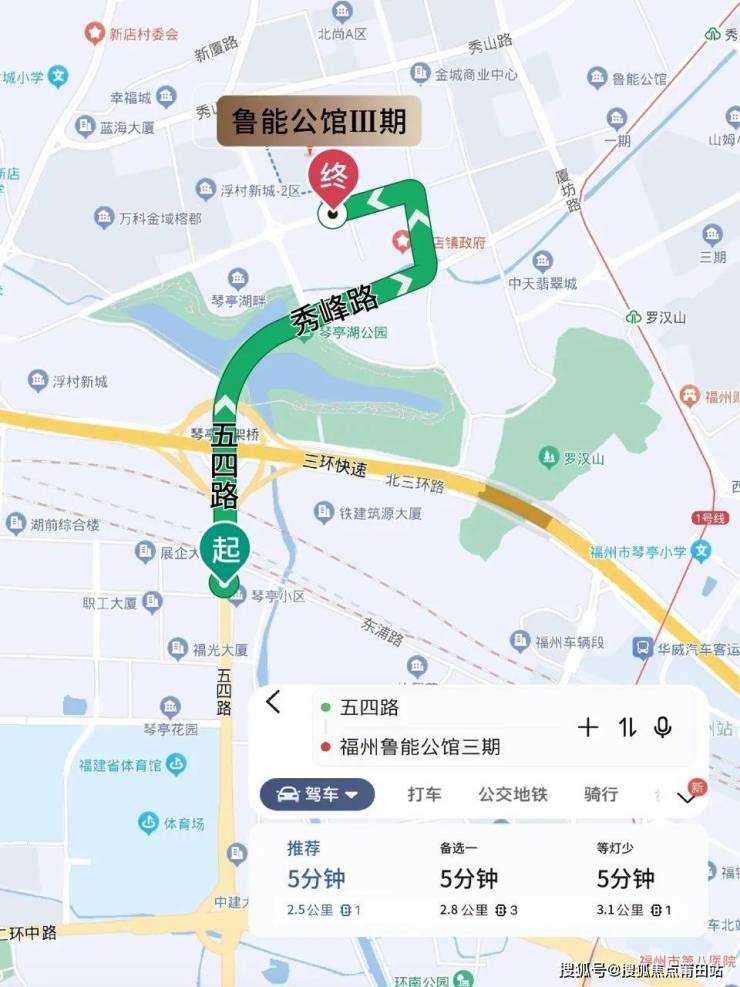The width and height of the screenshot is (740, 987).
Task: Go back using the arrow icon
Action: point(273,703)
